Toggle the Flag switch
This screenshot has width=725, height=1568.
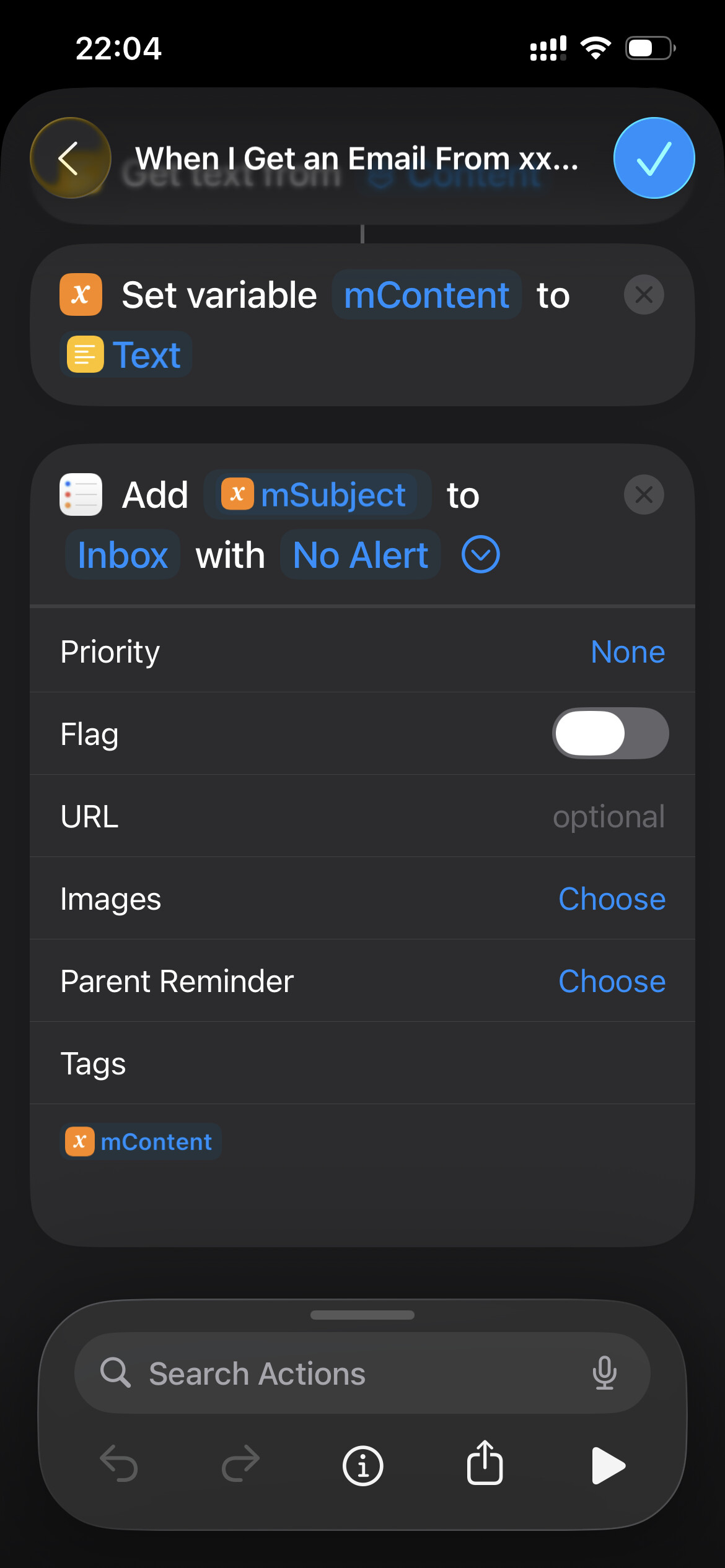610,734
